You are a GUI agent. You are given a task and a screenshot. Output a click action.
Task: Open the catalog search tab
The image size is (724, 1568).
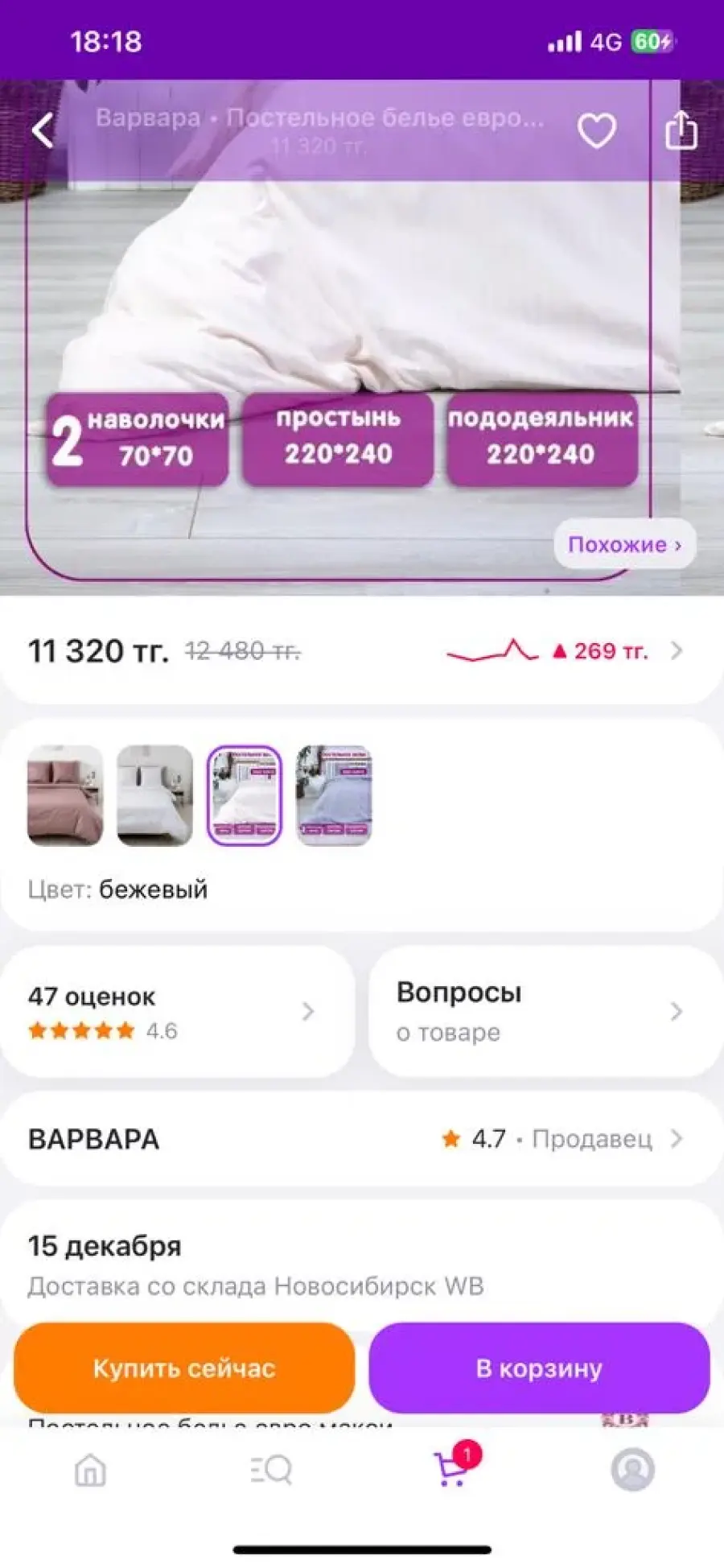[271, 1470]
